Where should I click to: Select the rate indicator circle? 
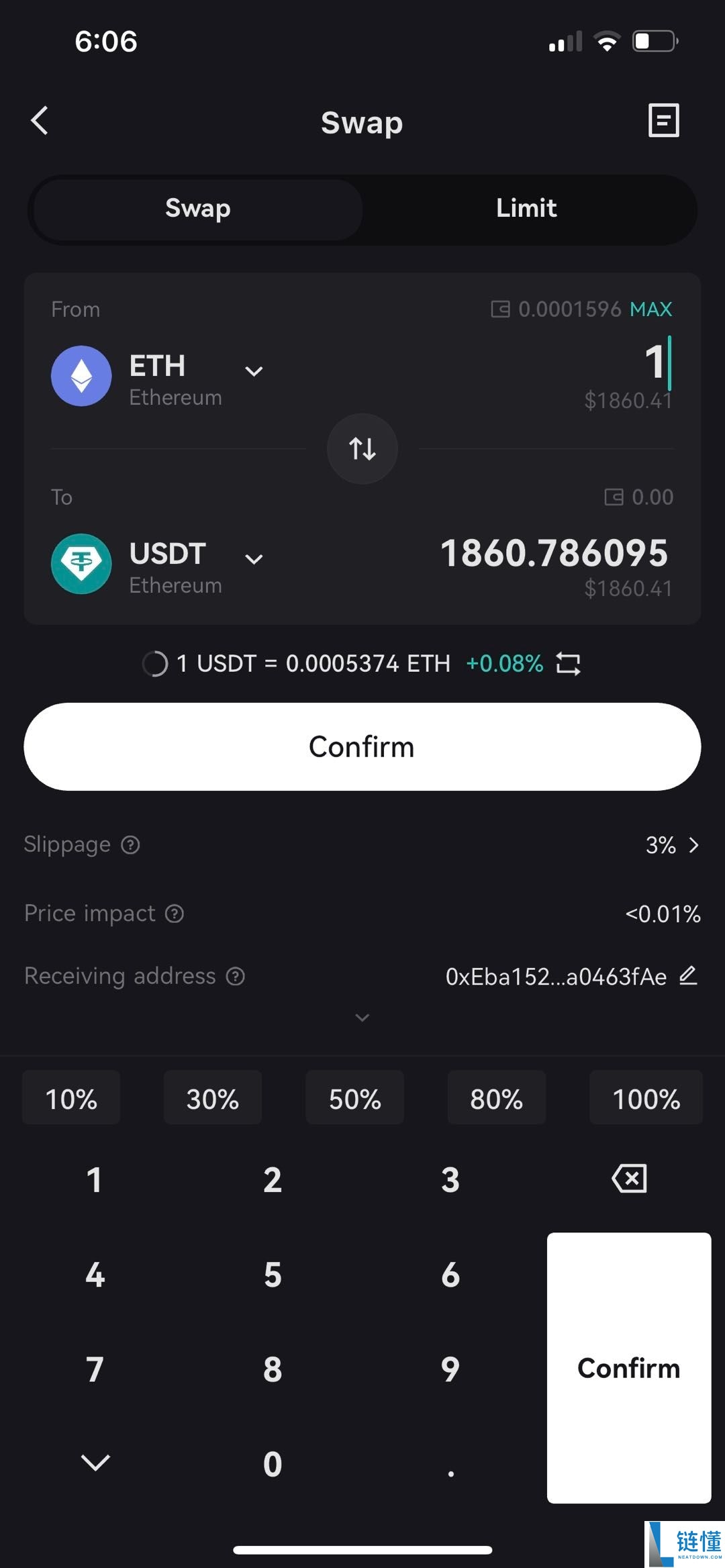(155, 663)
